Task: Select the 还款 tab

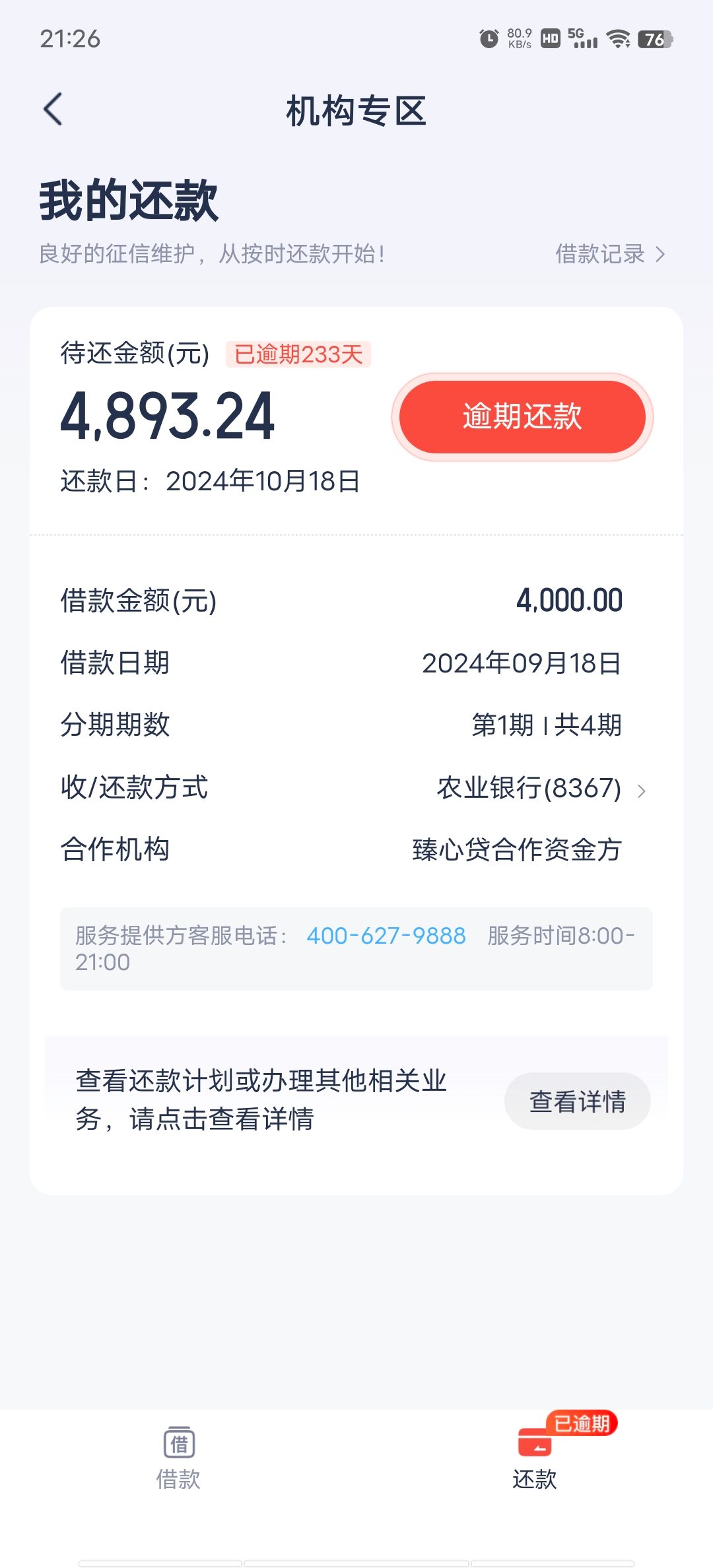Action: point(535,1458)
